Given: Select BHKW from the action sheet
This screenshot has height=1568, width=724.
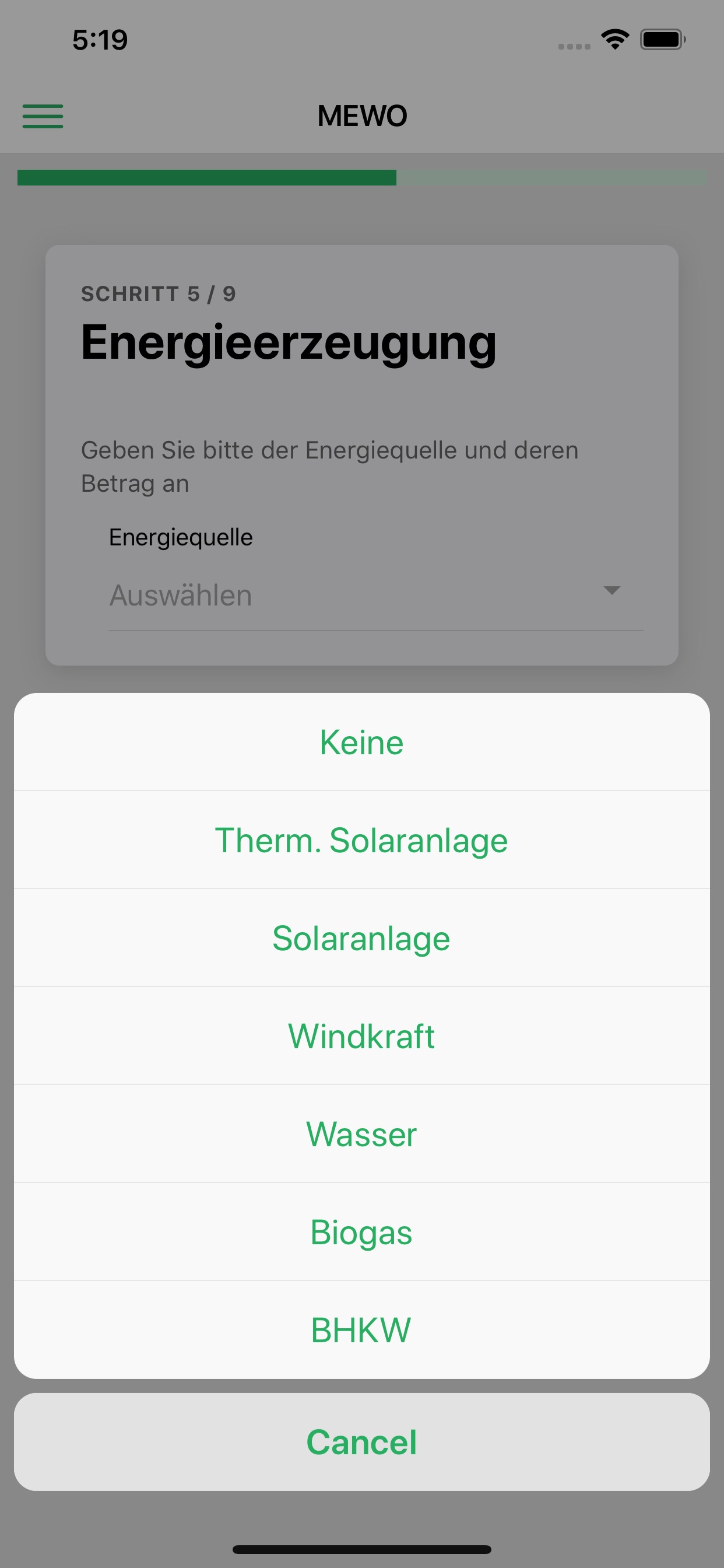Looking at the screenshot, I should [x=361, y=1330].
